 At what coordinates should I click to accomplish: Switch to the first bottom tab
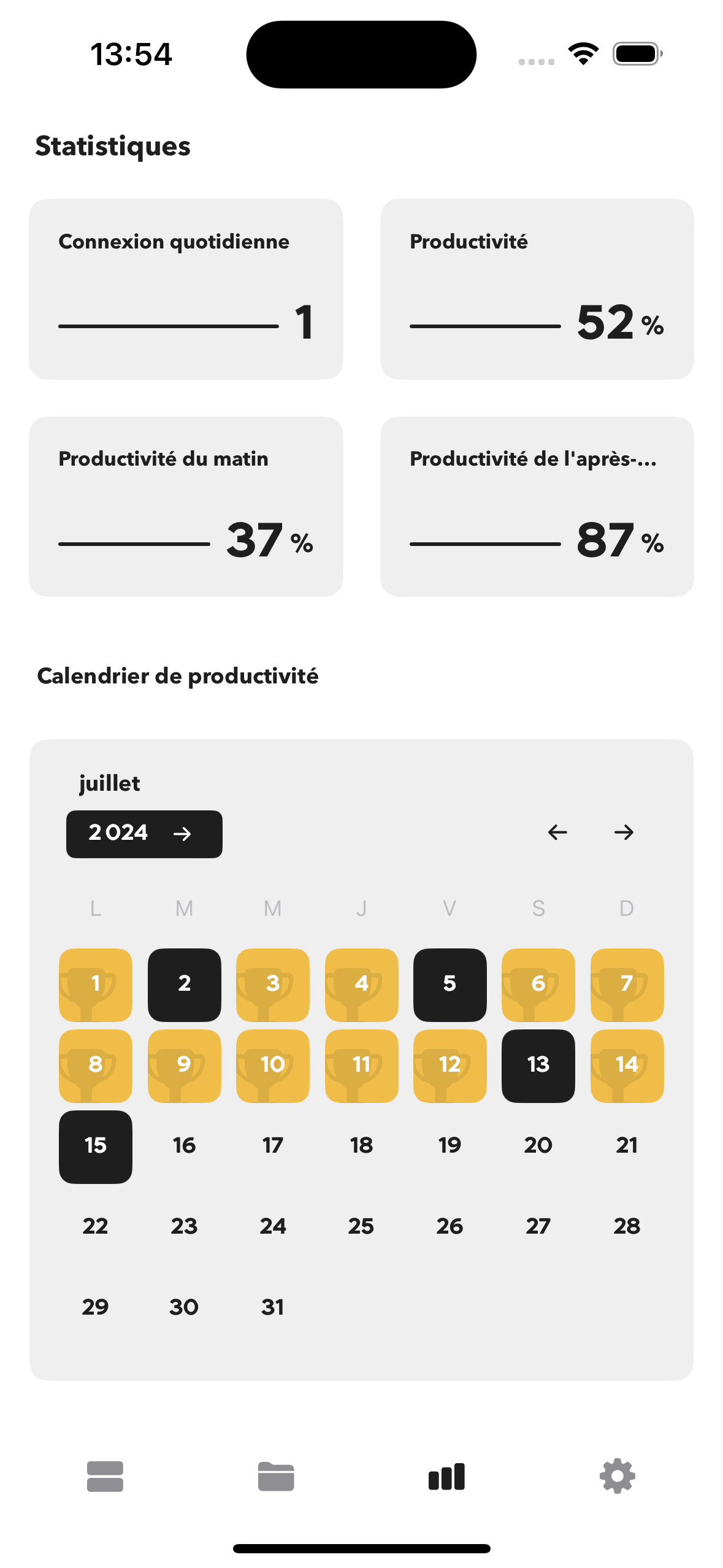(x=105, y=1476)
